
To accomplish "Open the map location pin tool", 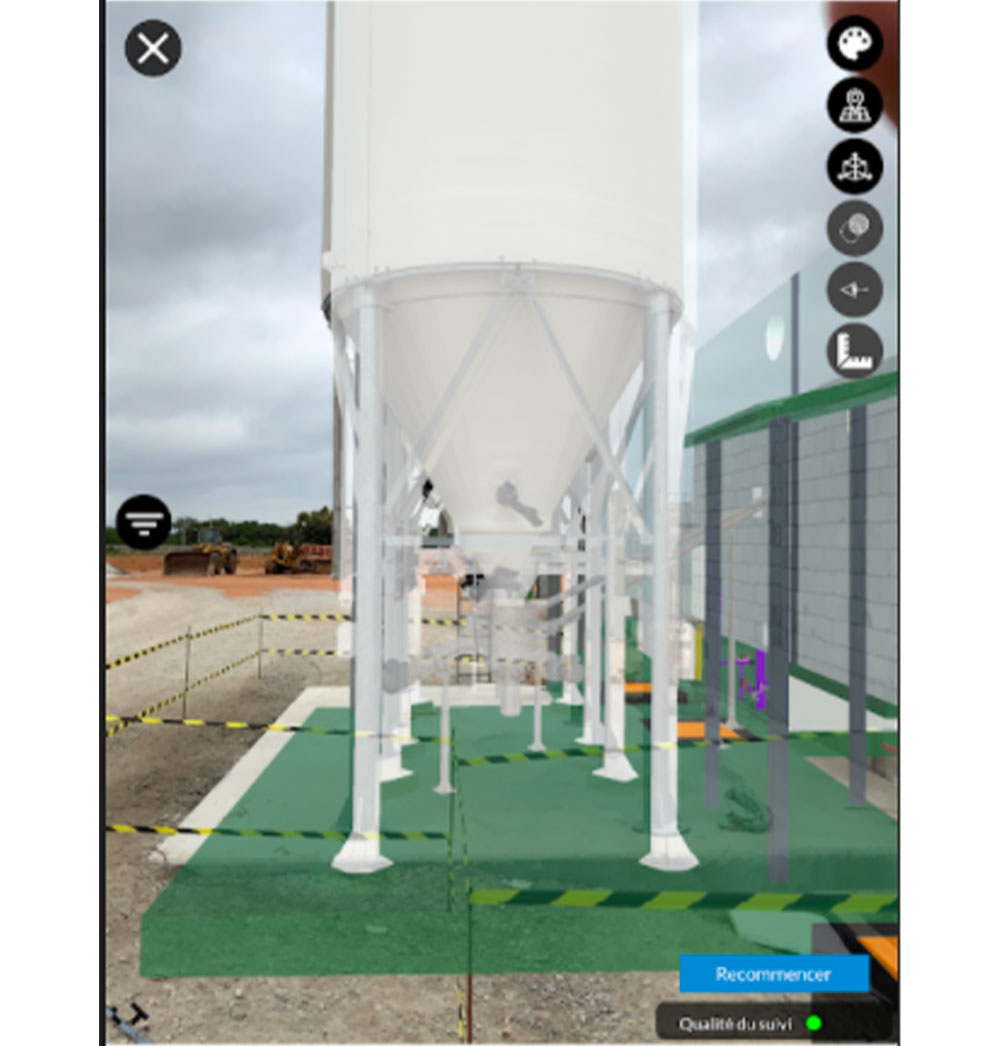I will point(854,105).
